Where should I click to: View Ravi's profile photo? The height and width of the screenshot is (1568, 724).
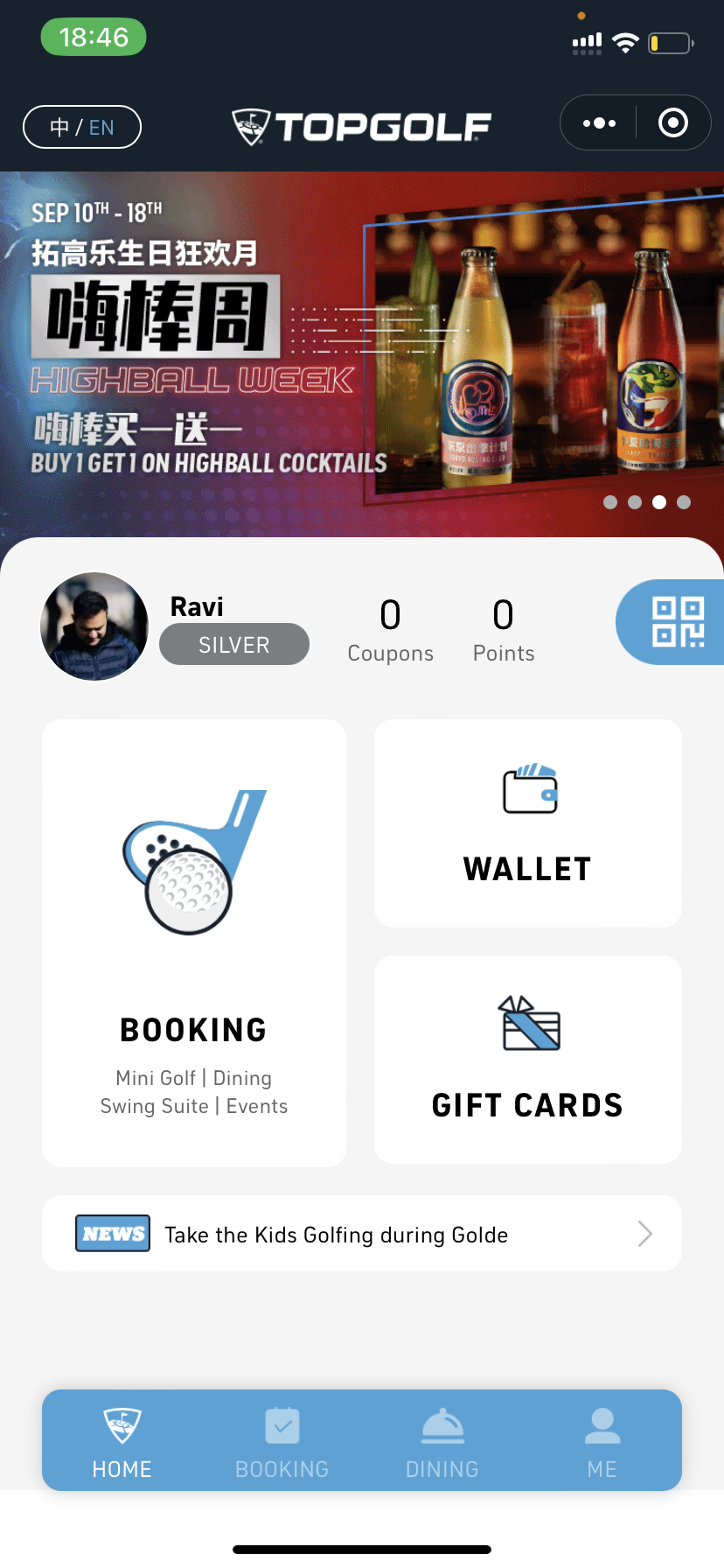click(94, 626)
